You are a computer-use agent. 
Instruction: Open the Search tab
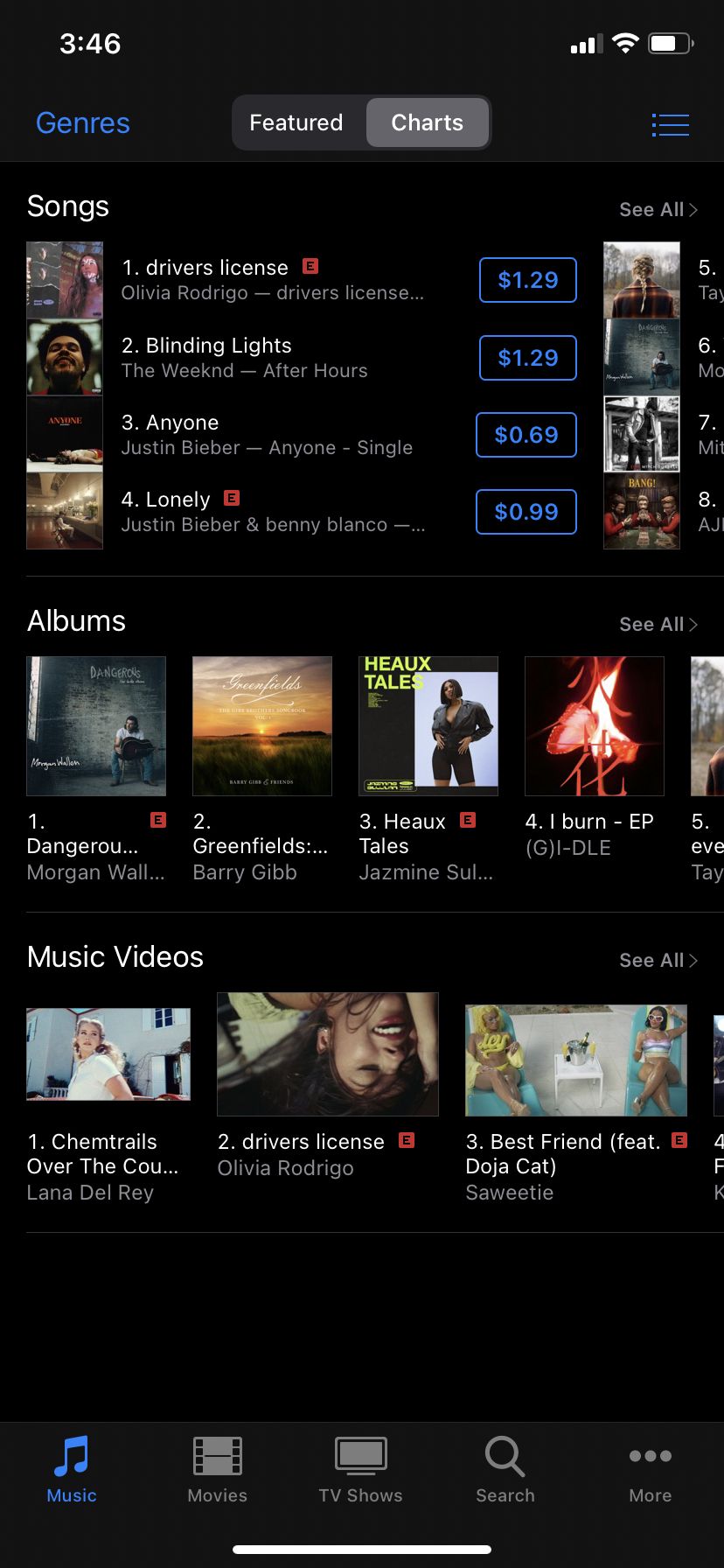[505, 1470]
